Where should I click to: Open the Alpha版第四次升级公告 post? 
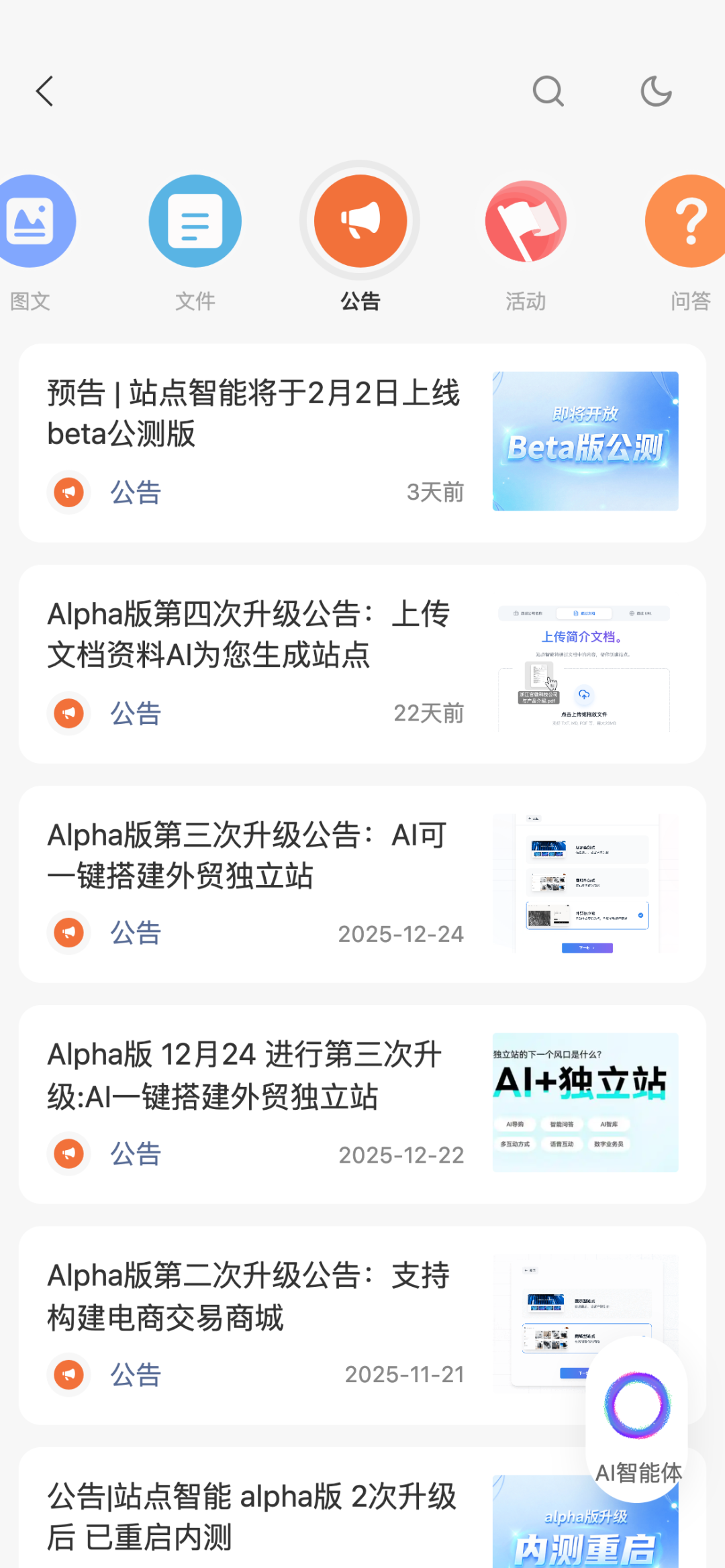248,634
